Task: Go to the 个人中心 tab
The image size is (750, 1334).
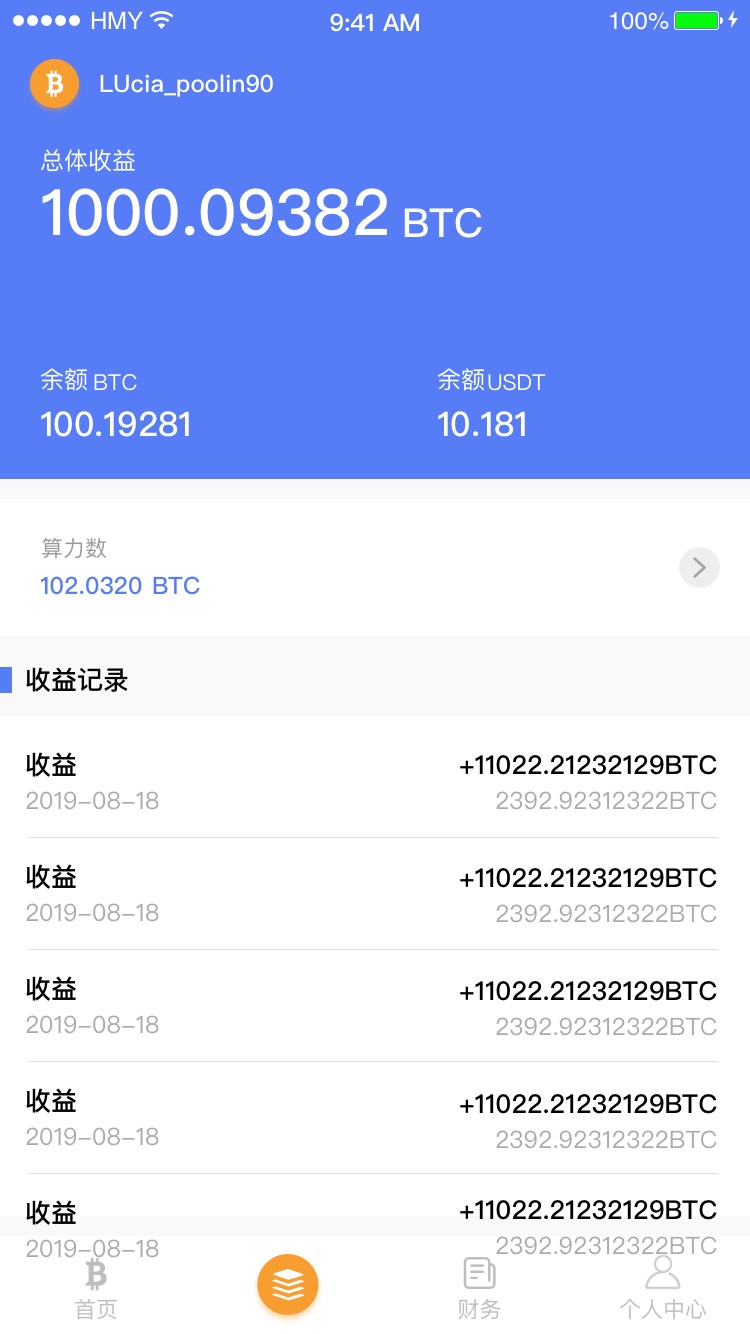Action: click(662, 1289)
